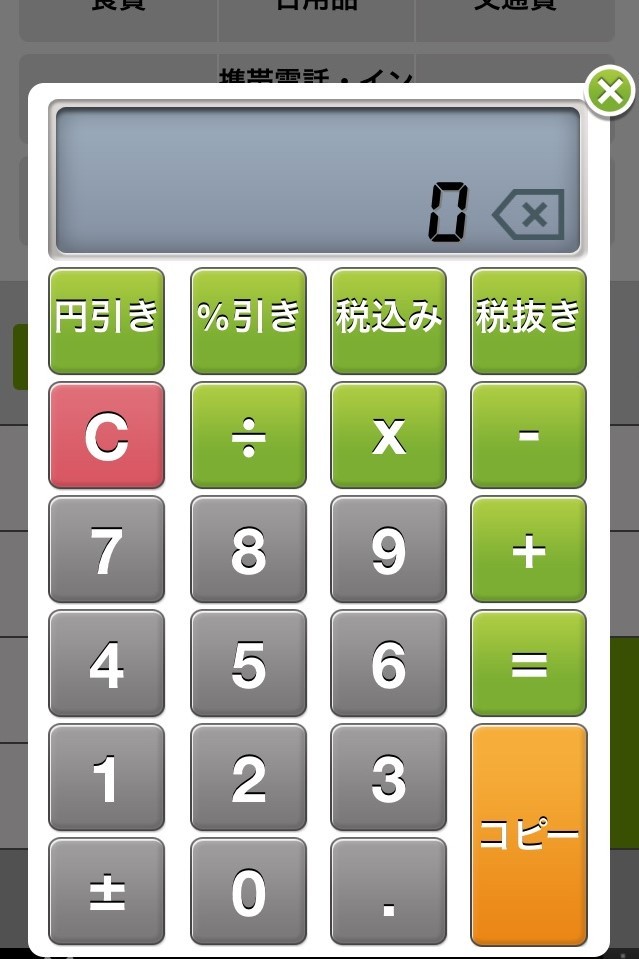Select the divide operator

tap(248, 435)
